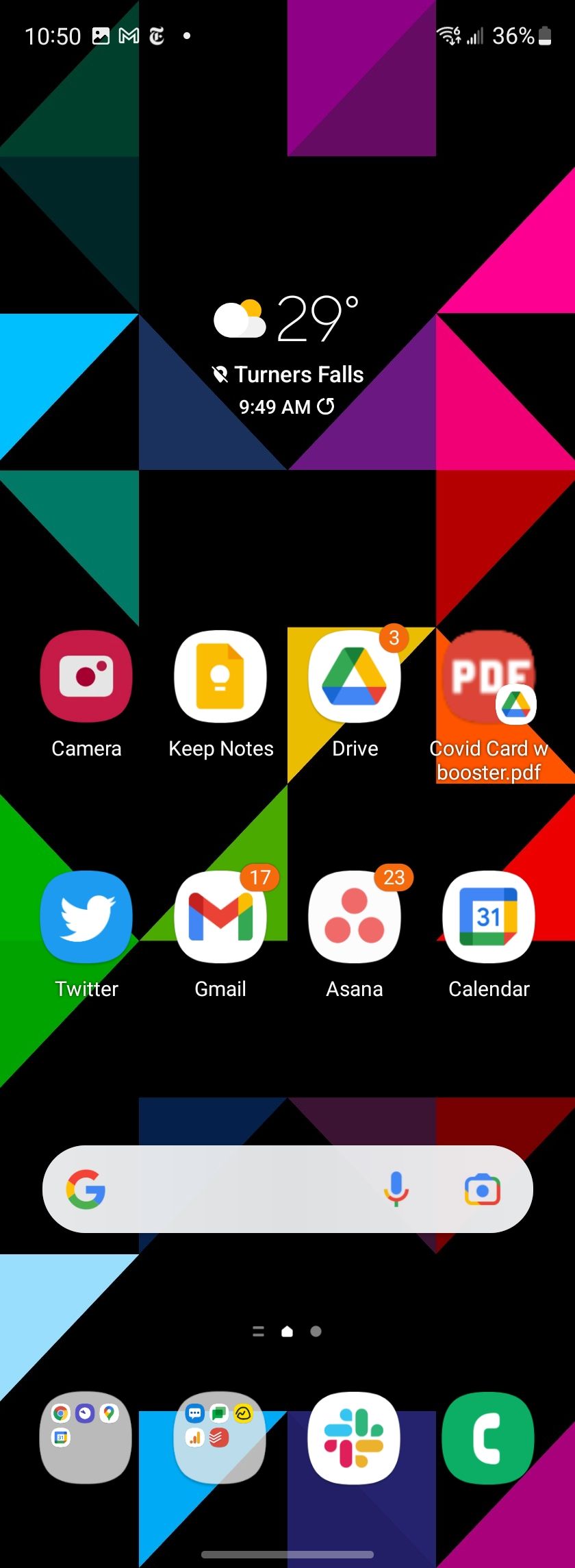Tap the home button in the navigation bar
This screenshot has height=1568, width=575.
(x=287, y=1332)
